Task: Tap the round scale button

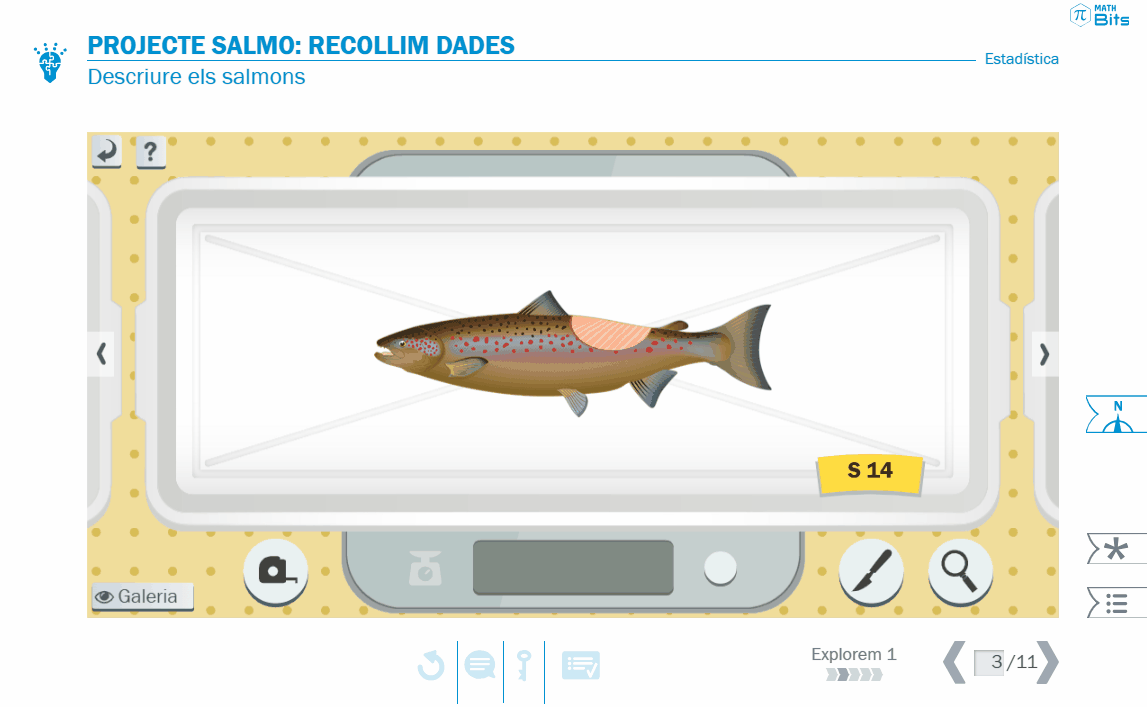Action: [x=720, y=568]
